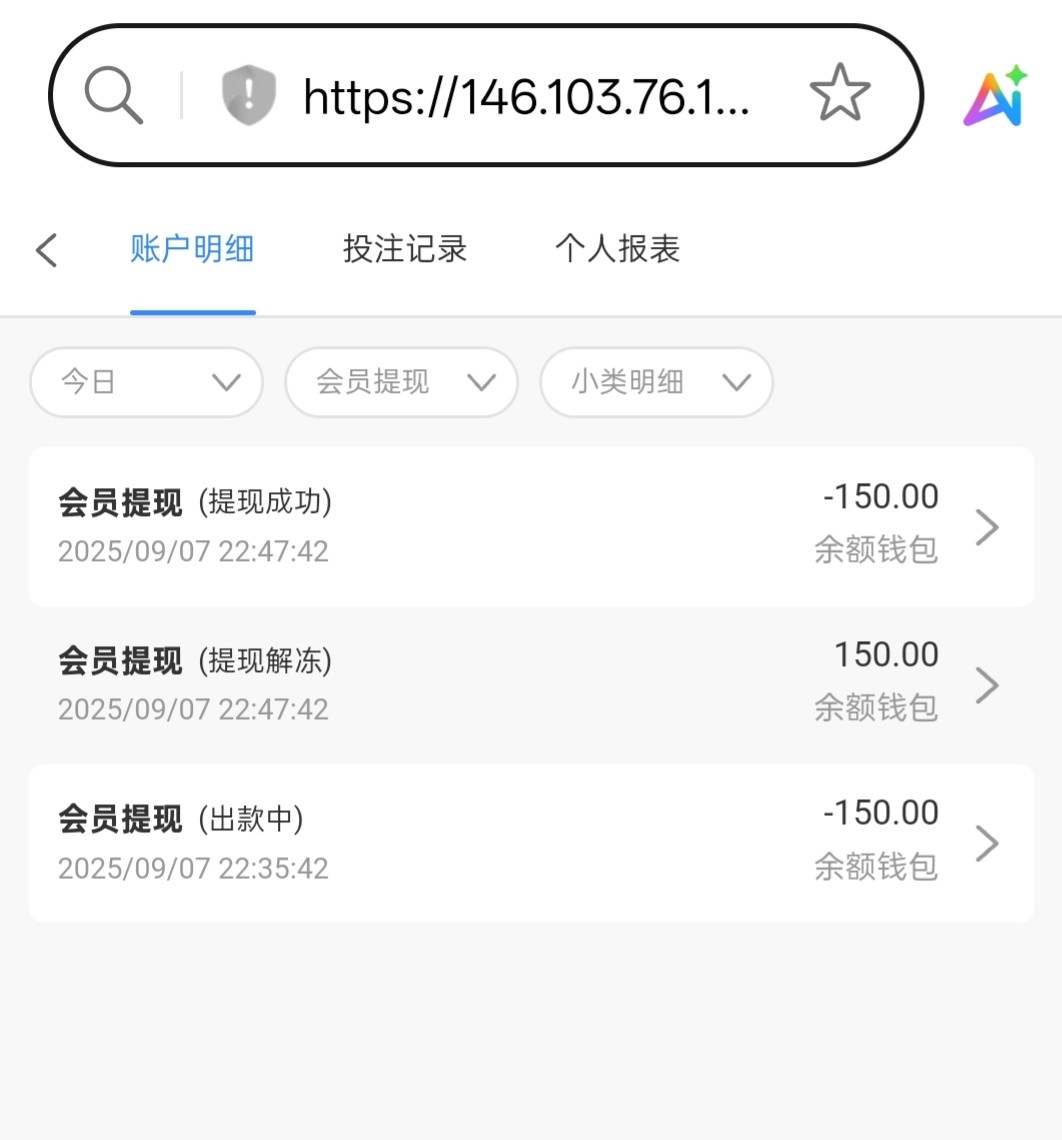Tap the browser address bar URL

[x=526, y=96]
